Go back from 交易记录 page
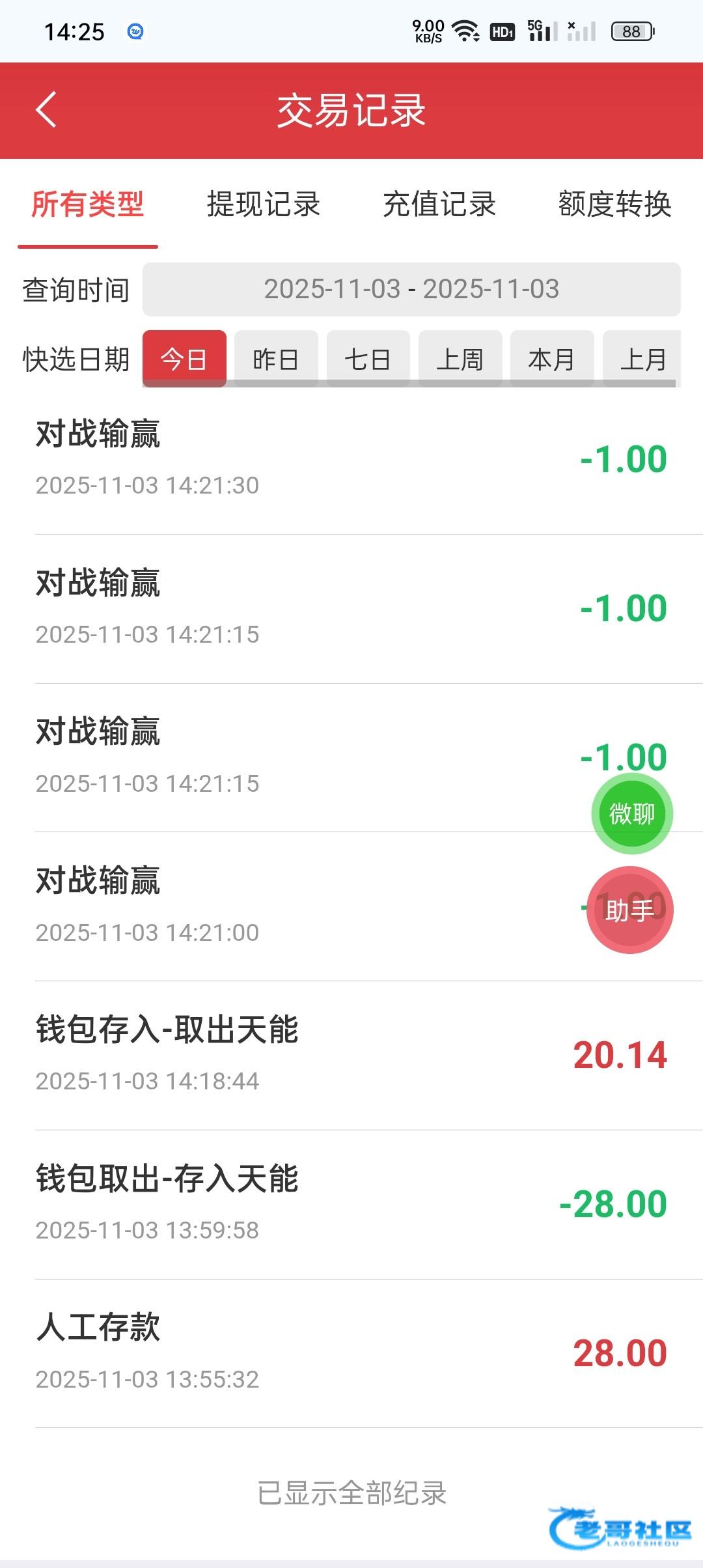This screenshot has width=703, height=1568. pos(46,109)
